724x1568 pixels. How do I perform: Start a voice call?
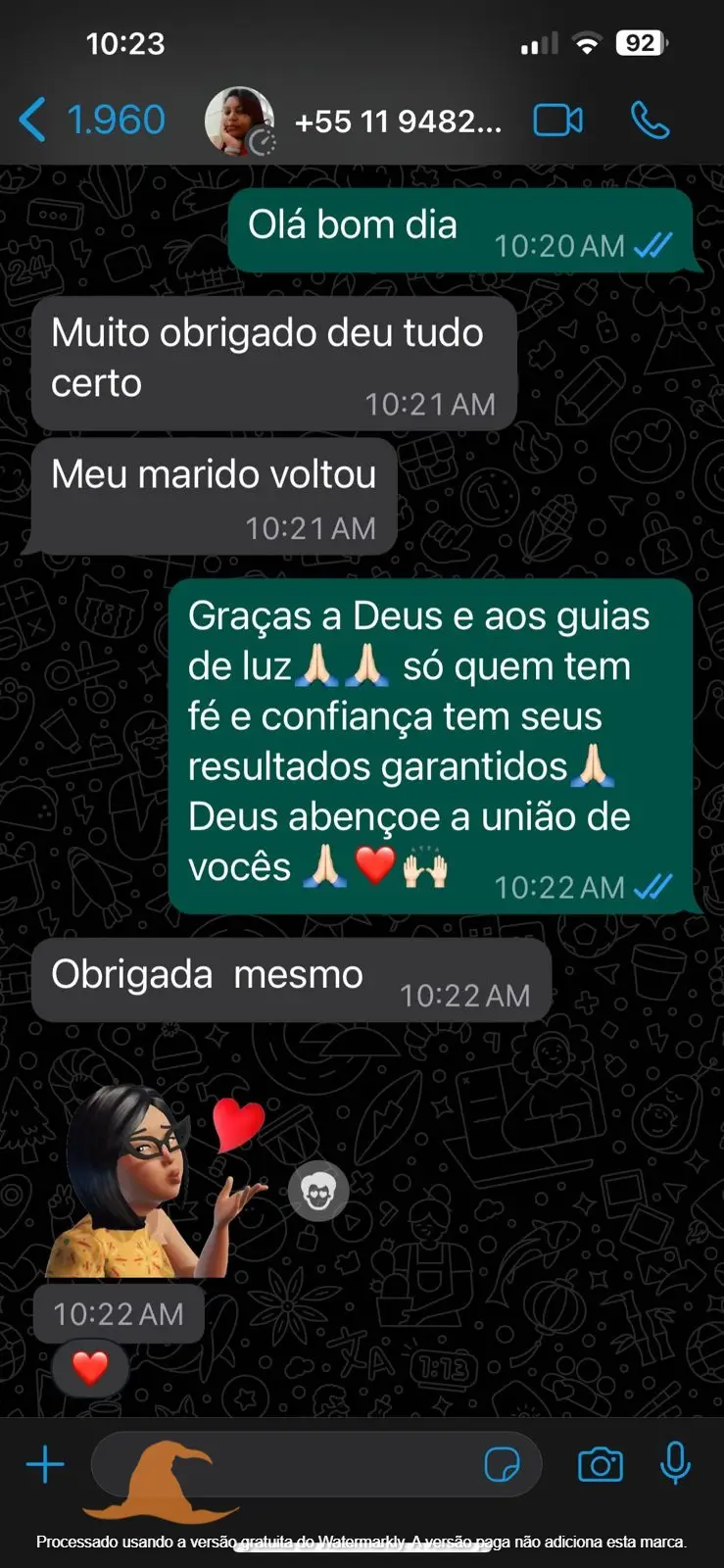pos(650,121)
